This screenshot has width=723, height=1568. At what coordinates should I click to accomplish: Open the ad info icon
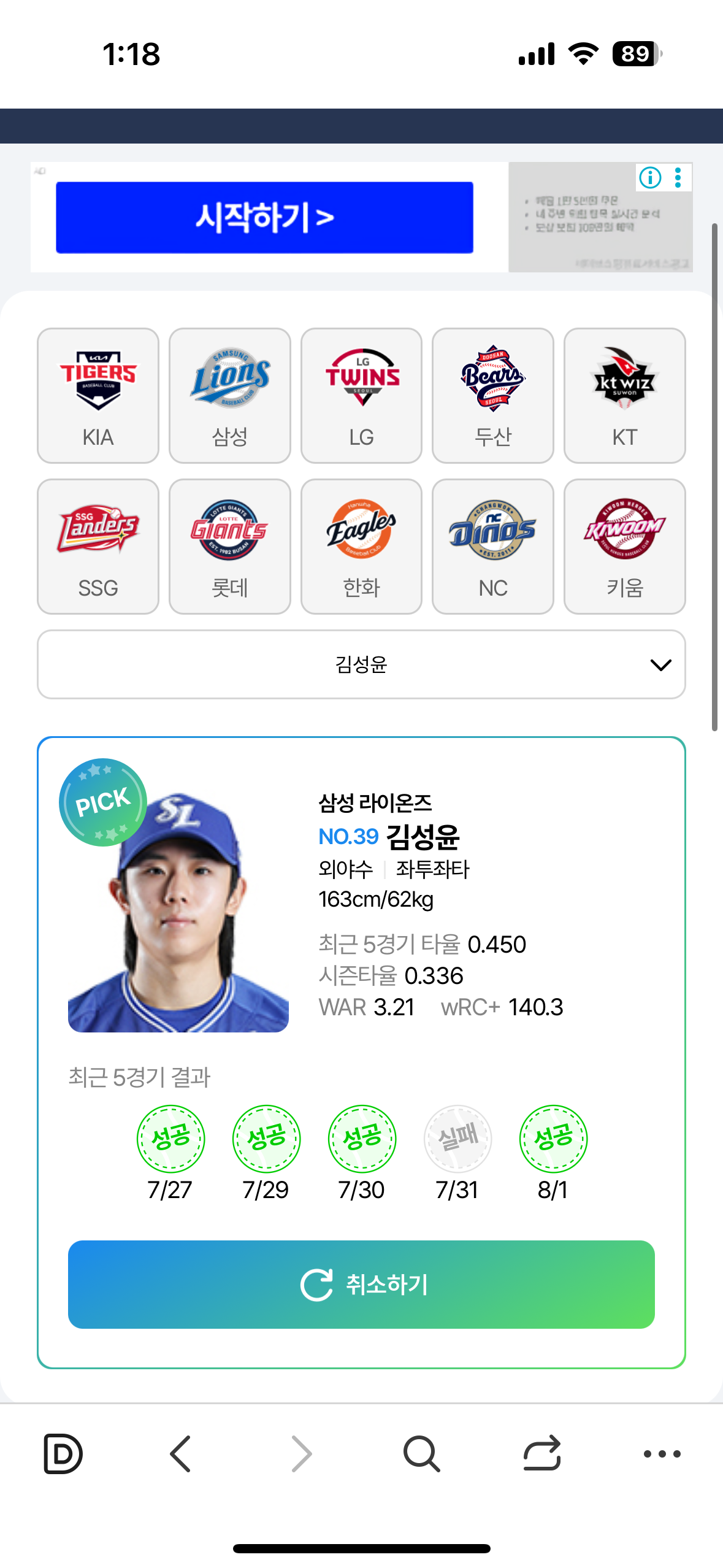(650, 178)
